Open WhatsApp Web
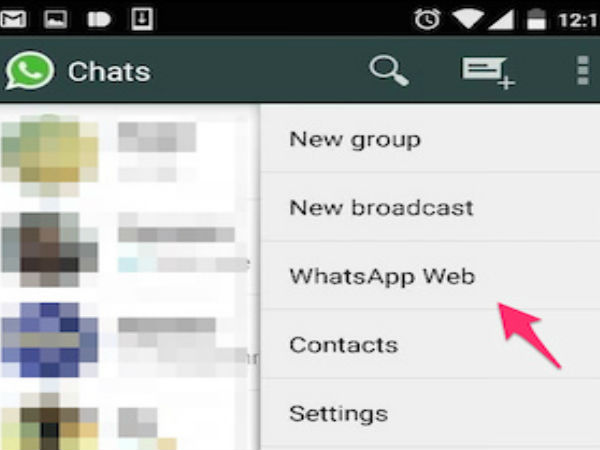Screen dimensions: 600x450 [381, 276]
